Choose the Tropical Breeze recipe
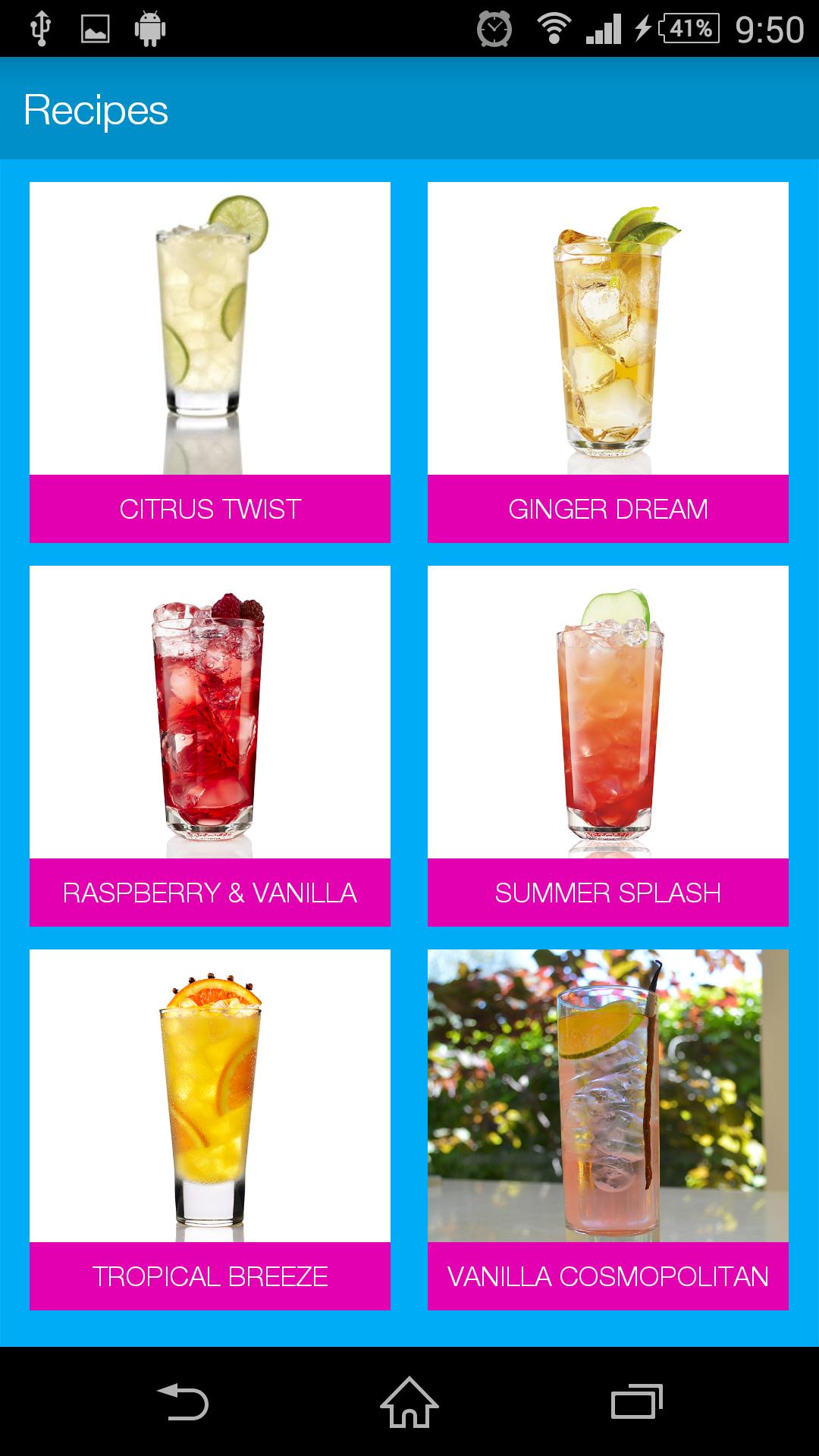Image resolution: width=819 pixels, height=1456 pixels. tap(210, 1130)
